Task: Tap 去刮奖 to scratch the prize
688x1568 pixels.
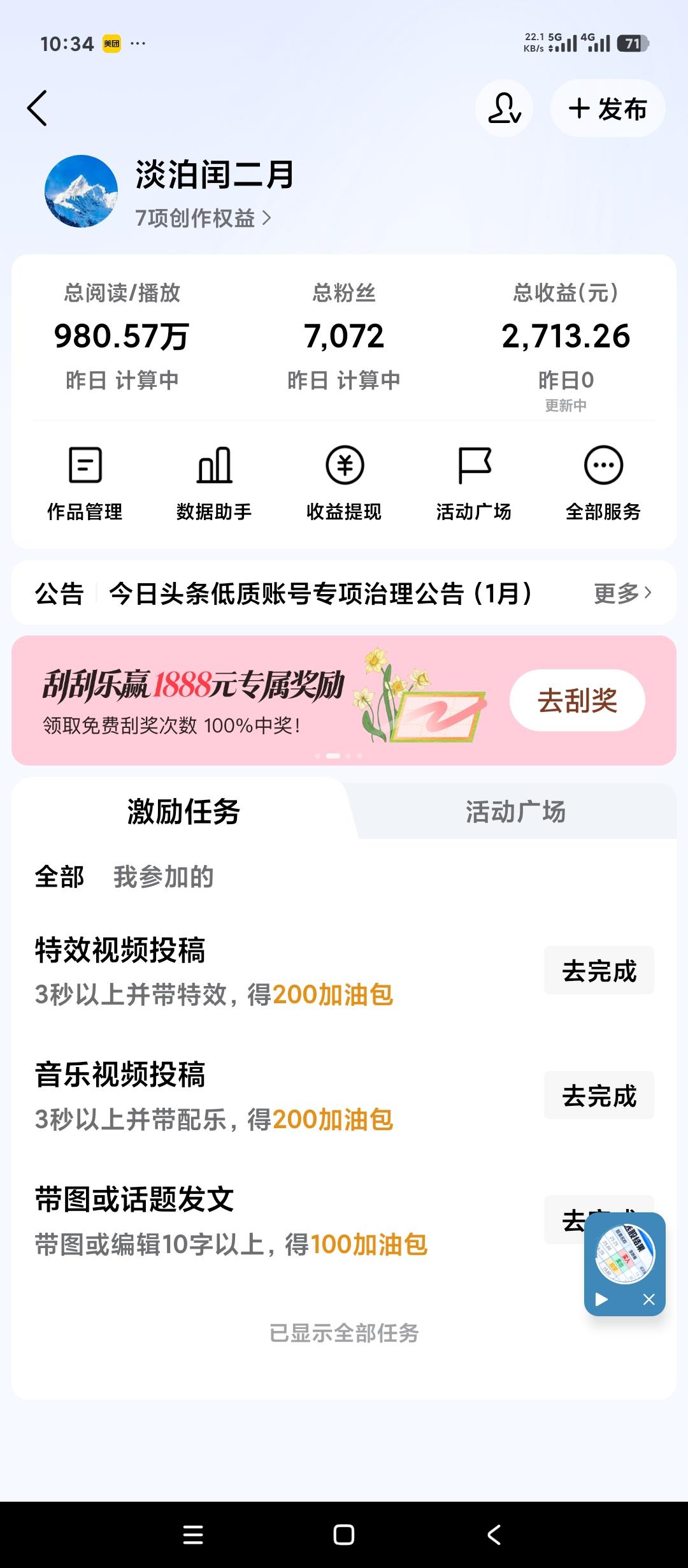Action: point(577,699)
